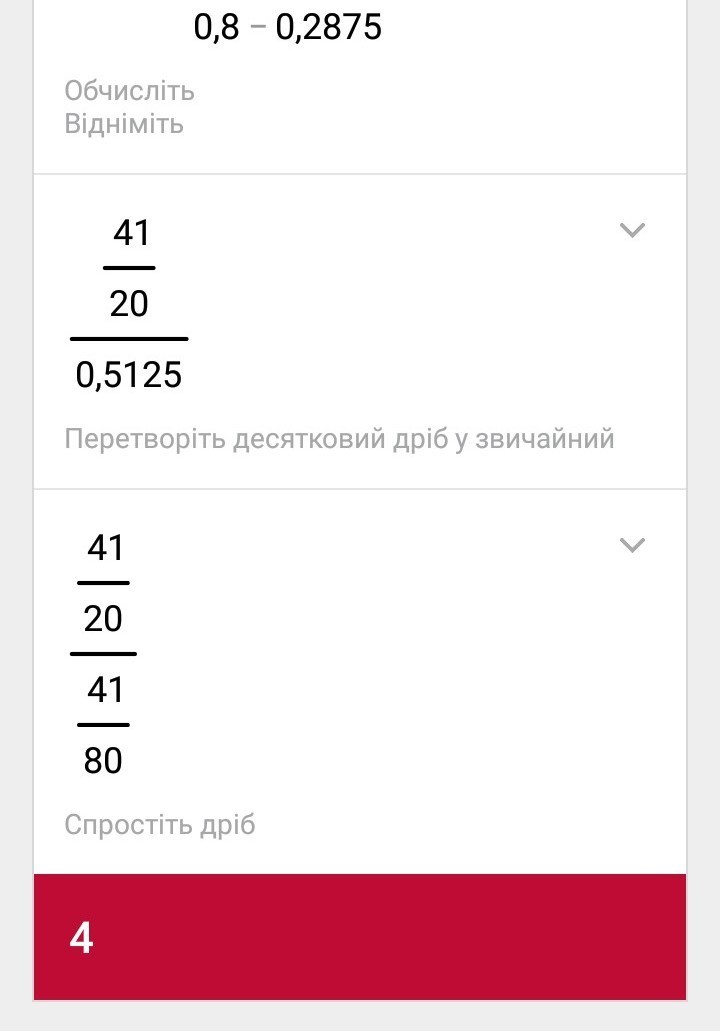The width and height of the screenshot is (720, 1031).
Task: Expand the step 'Перетворіть десятковий дріб у звичайний'
Action: point(632,231)
